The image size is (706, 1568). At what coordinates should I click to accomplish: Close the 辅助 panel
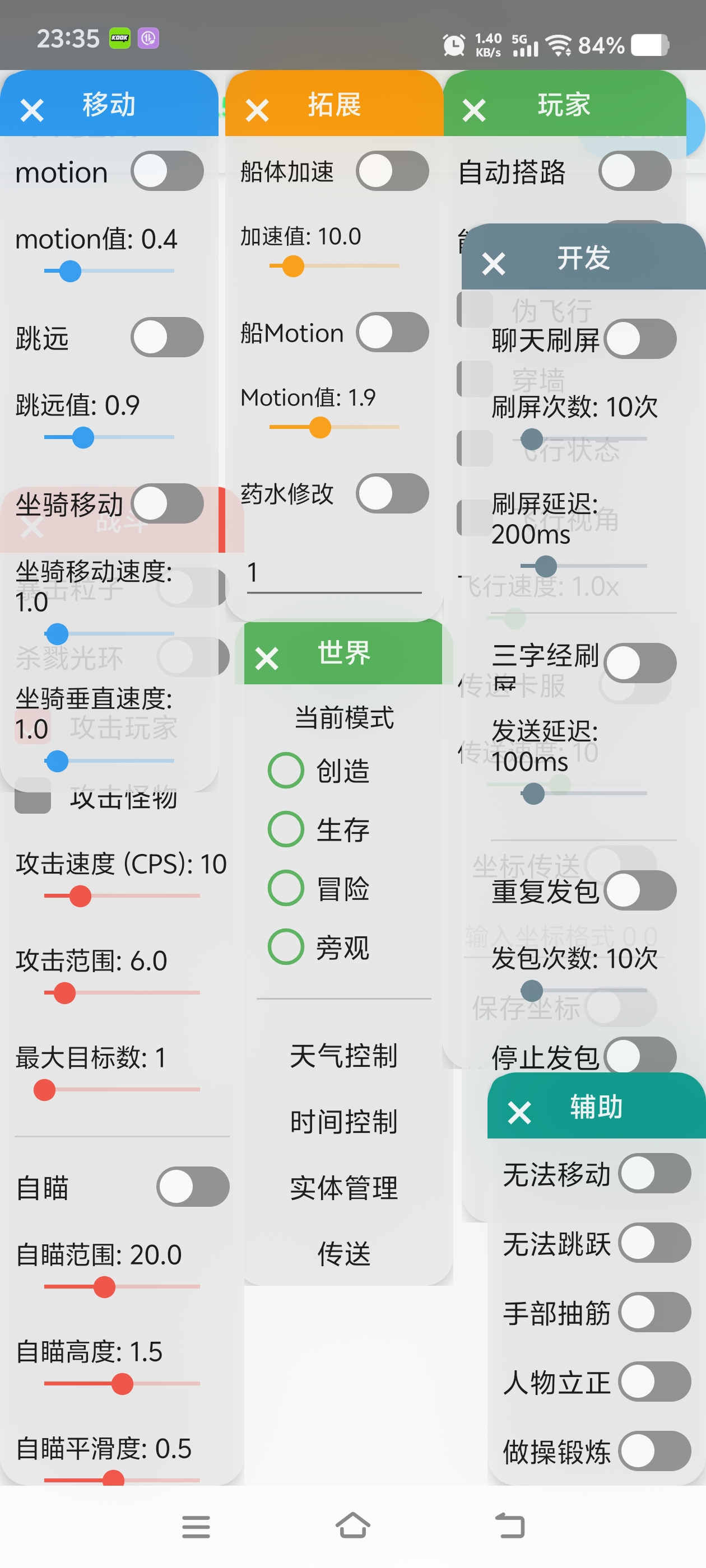519,1112
